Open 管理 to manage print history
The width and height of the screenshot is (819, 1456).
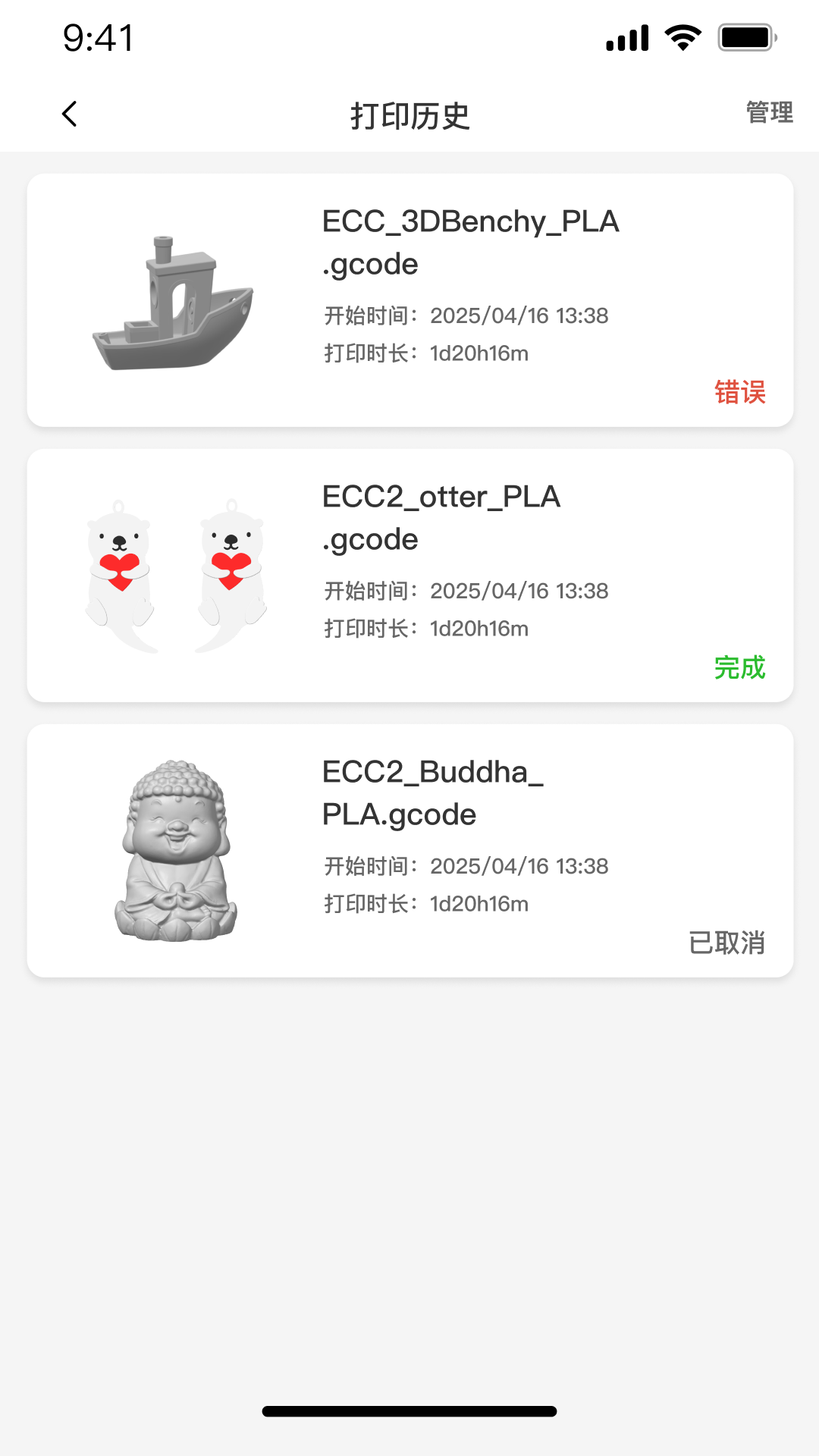point(769,112)
